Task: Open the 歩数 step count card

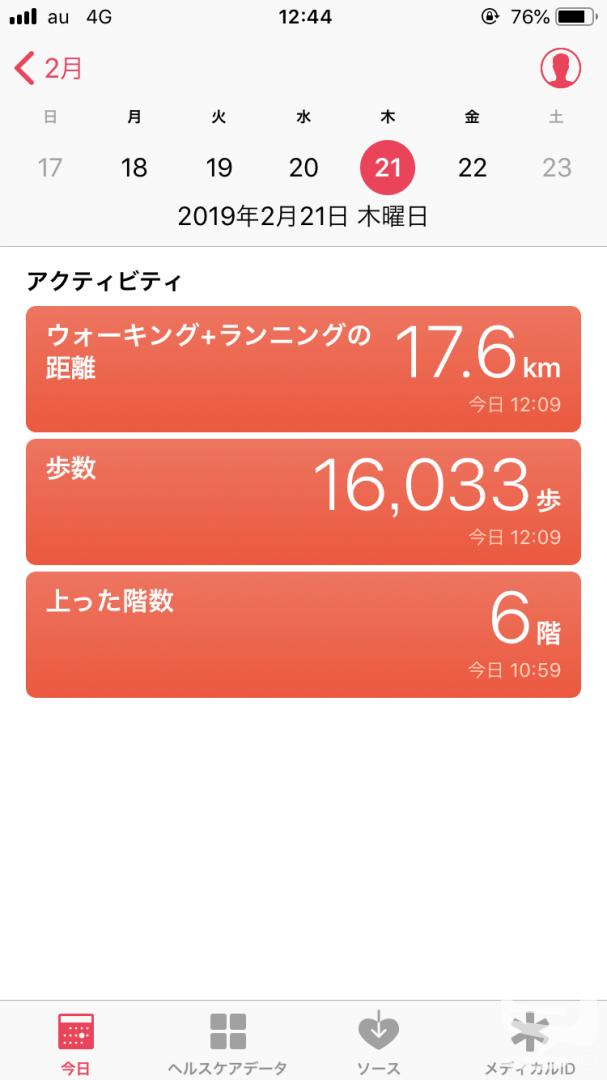Action: [x=303, y=502]
